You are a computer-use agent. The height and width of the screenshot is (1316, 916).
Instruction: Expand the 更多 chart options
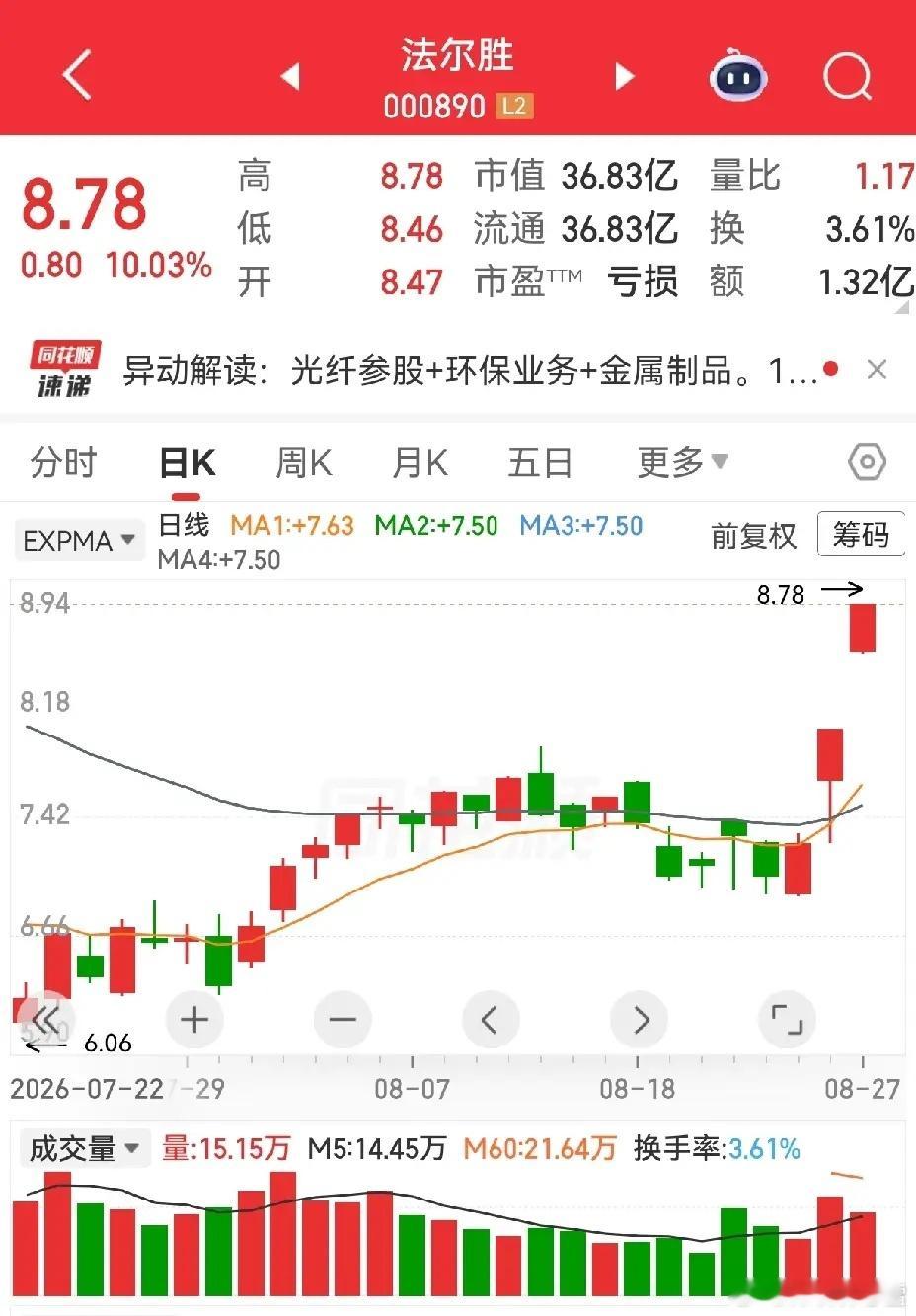[x=683, y=462]
